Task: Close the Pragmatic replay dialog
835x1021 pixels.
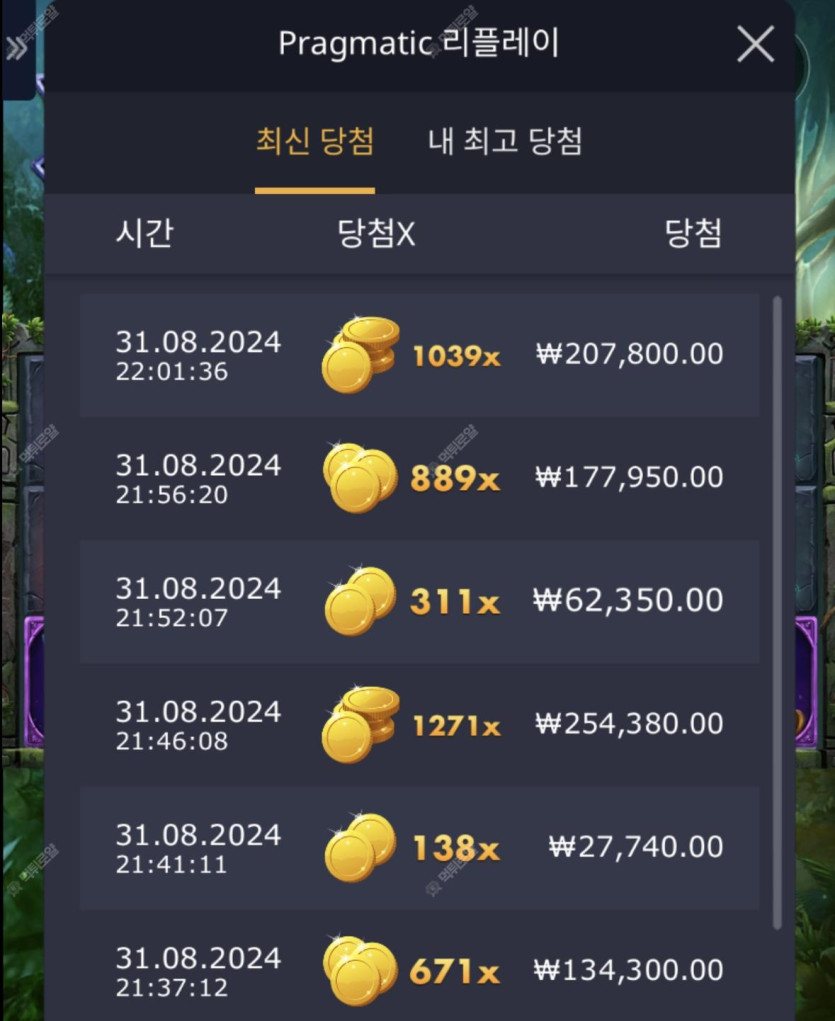Action: pyautogui.click(x=755, y=44)
